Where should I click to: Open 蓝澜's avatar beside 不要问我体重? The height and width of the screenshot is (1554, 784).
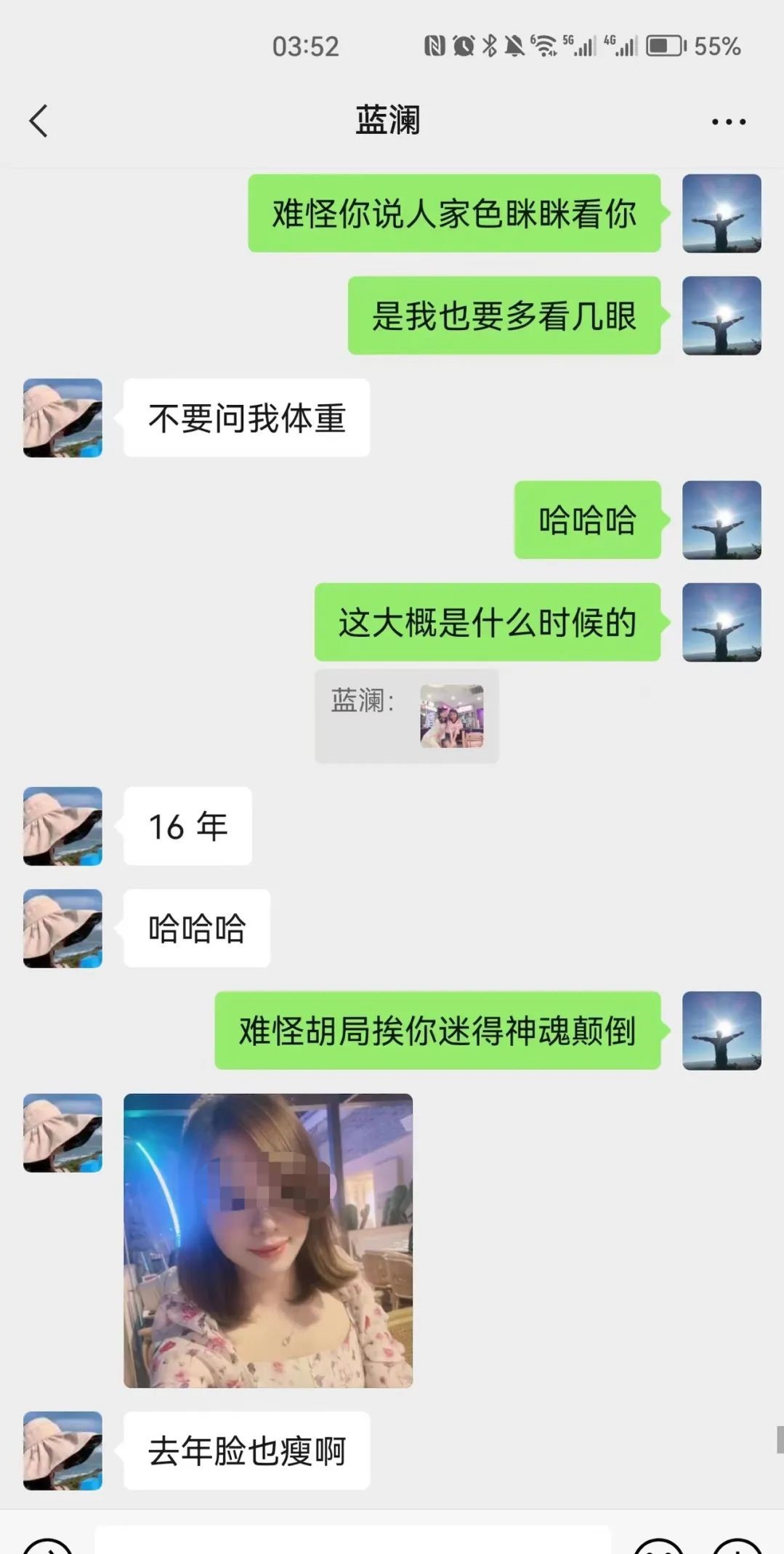point(62,418)
